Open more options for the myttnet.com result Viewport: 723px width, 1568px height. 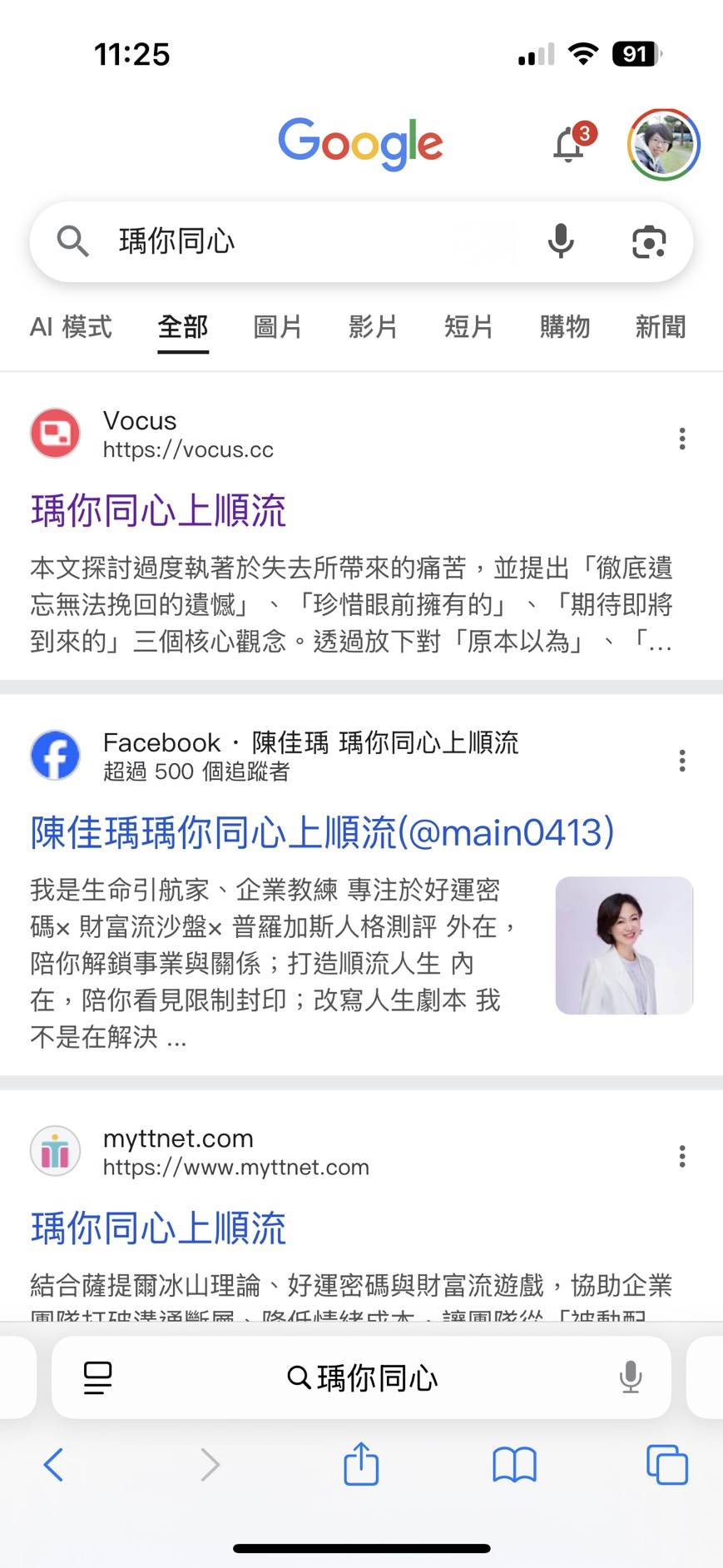tap(682, 1156)
